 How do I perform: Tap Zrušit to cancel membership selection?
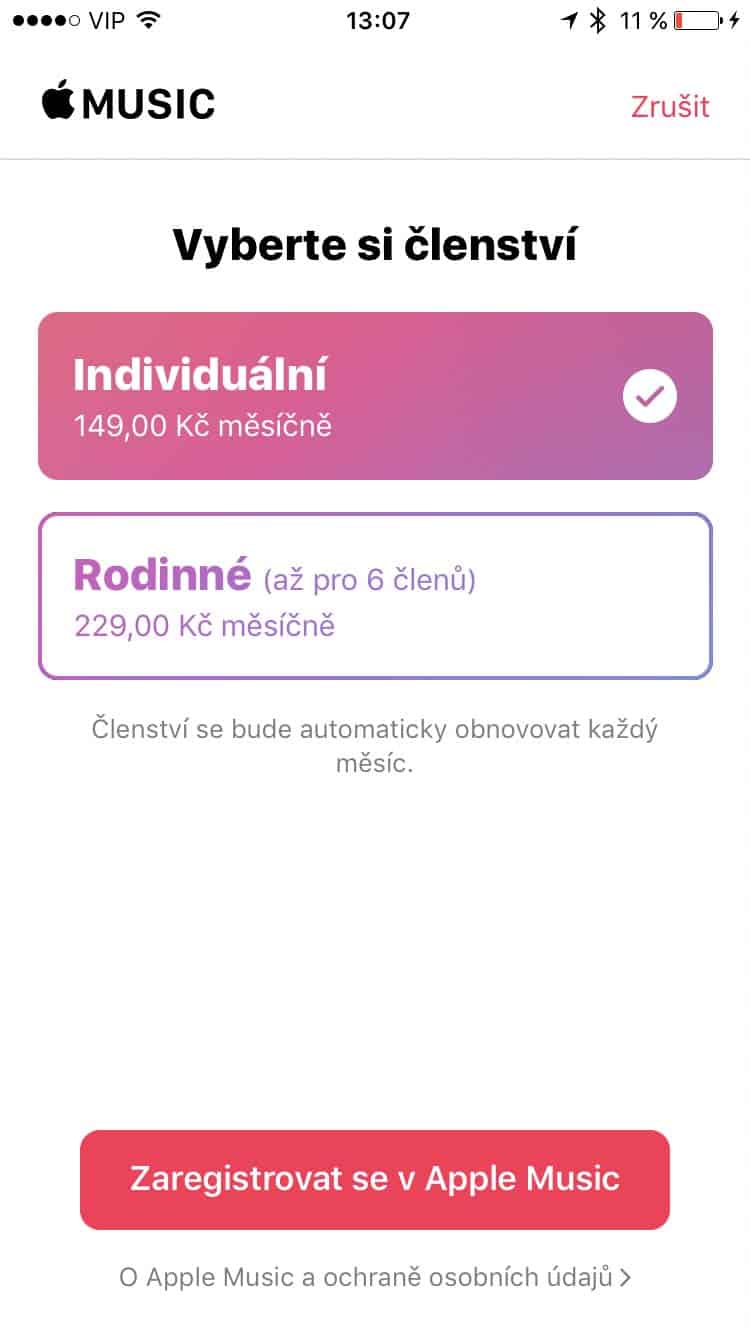[x=669, y=106]
